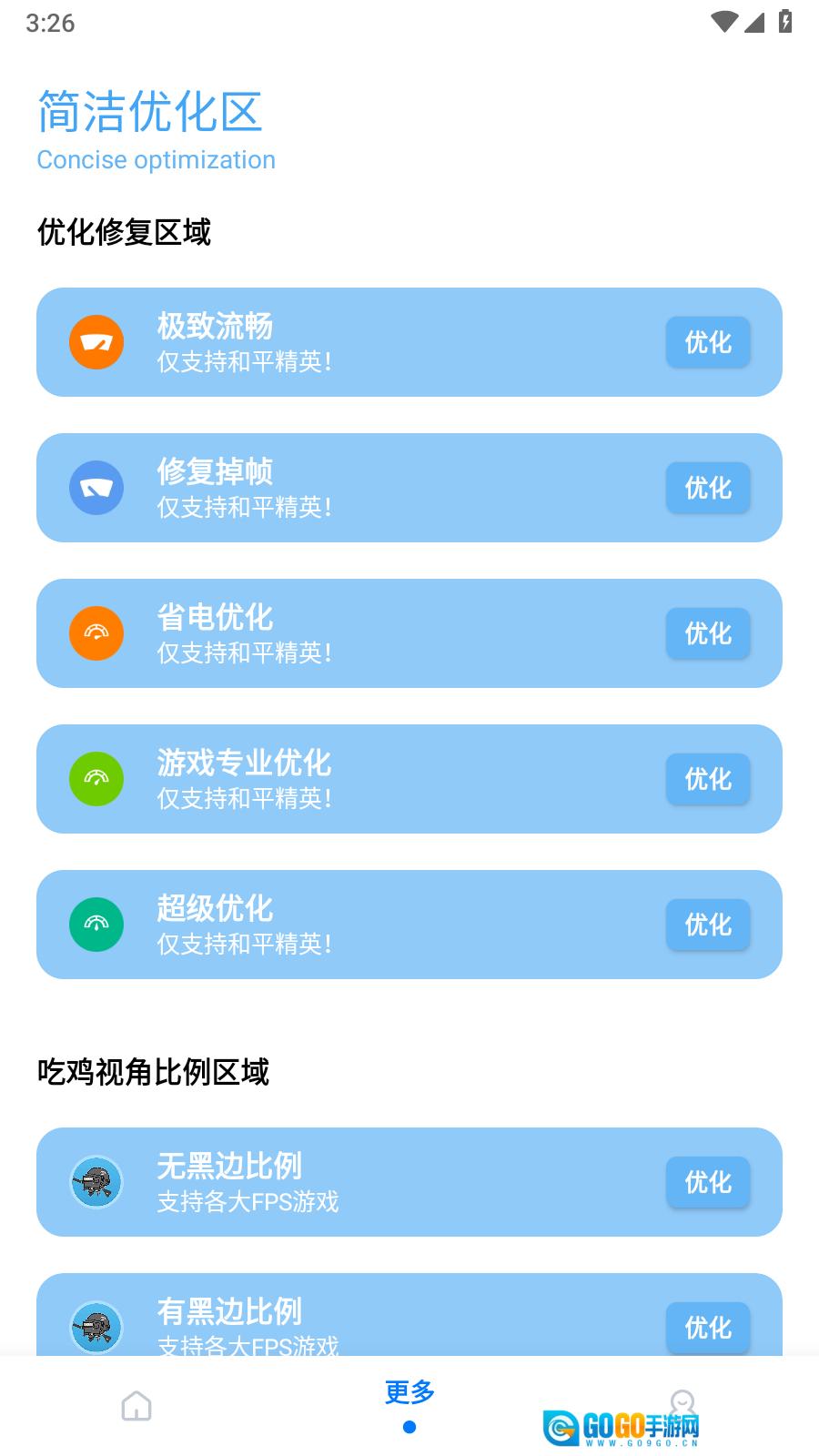Click the 简洁优化区 heading

(148, 113)
